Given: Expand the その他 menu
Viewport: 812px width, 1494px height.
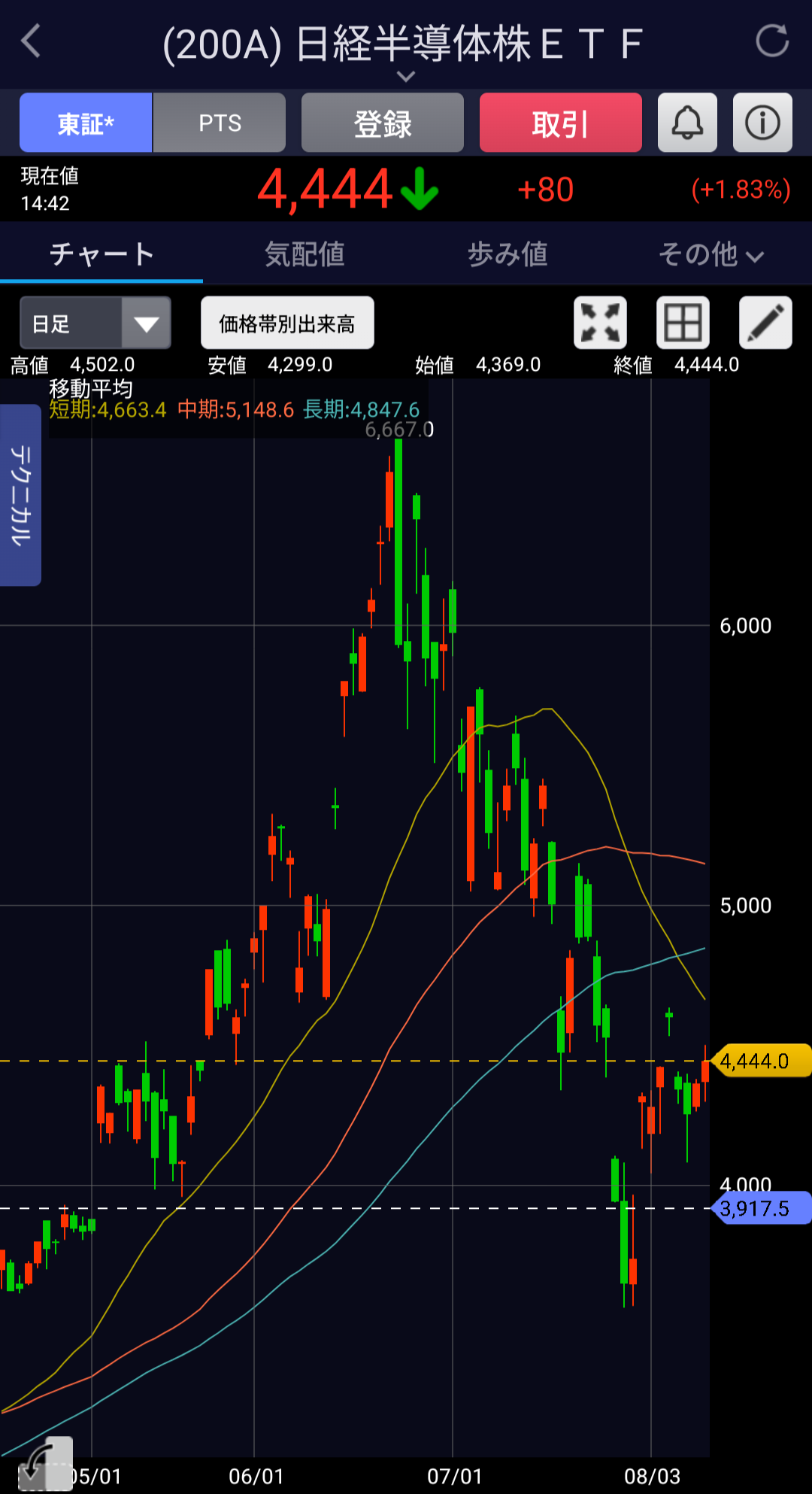Looking at the screenshot, I should pos(710,254).
